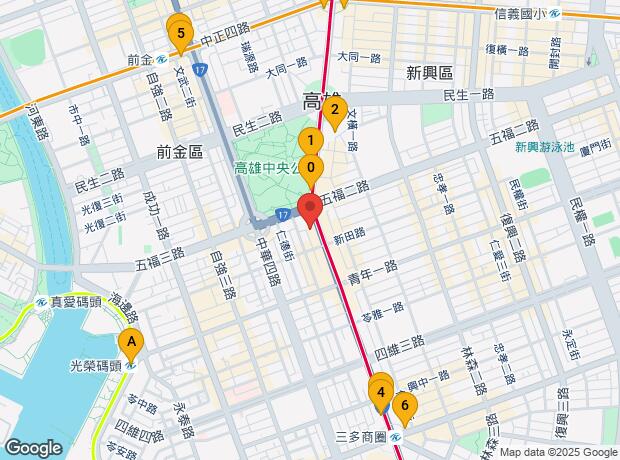Open the orange marker labeled 6
620x460 pixels.
point(404,406)
